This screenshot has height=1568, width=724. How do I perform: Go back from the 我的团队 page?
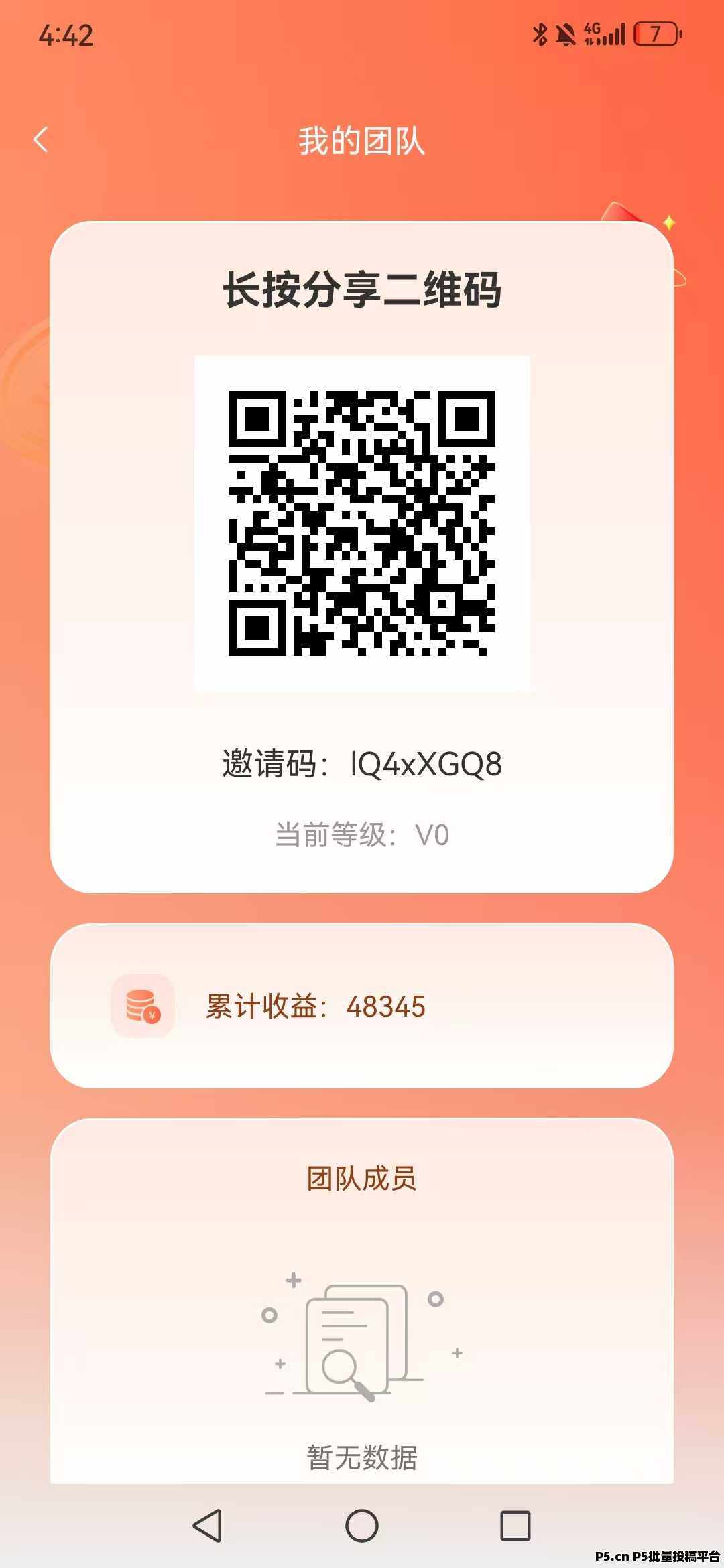pos(41,140)
